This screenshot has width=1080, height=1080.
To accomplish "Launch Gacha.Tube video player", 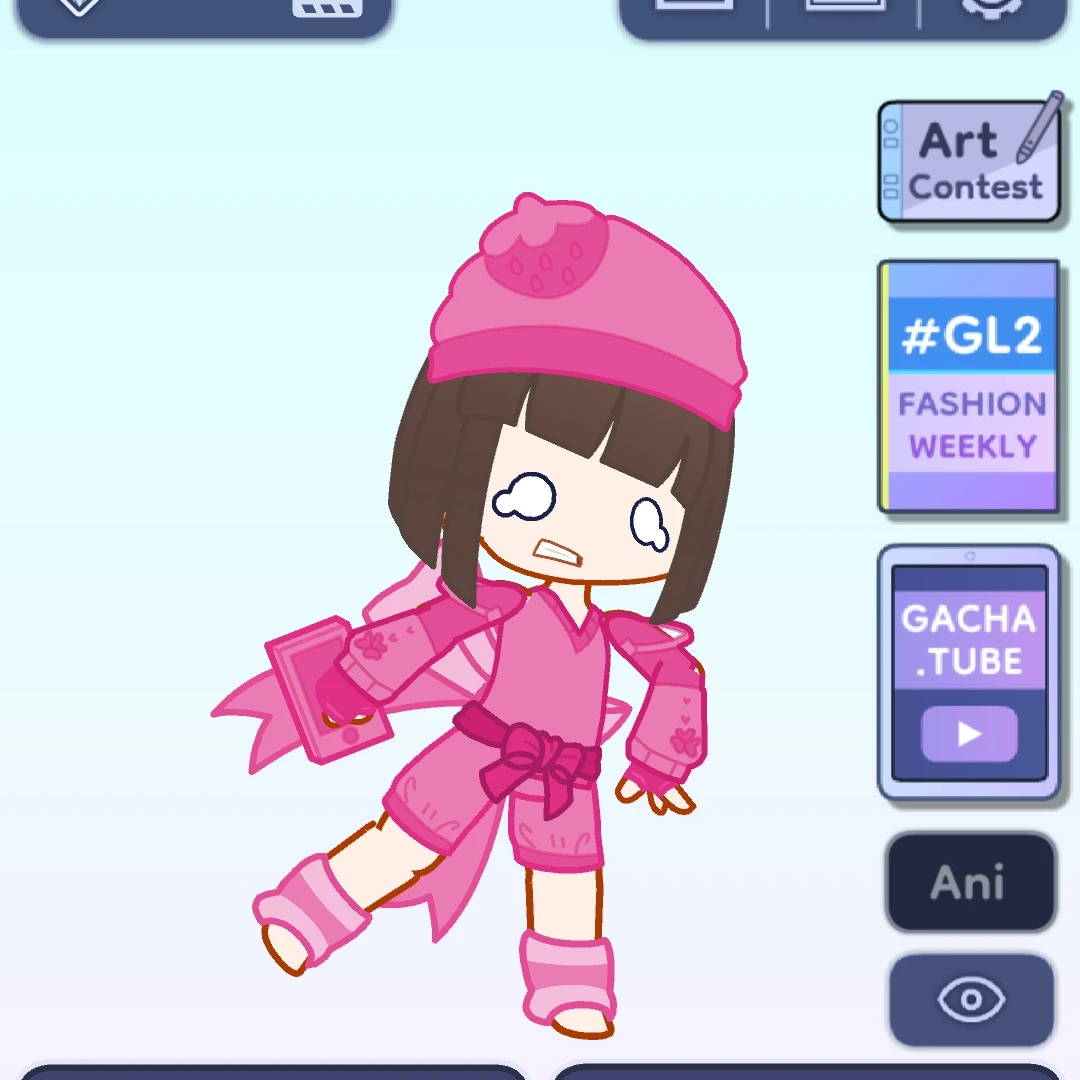I will [968, 672].
